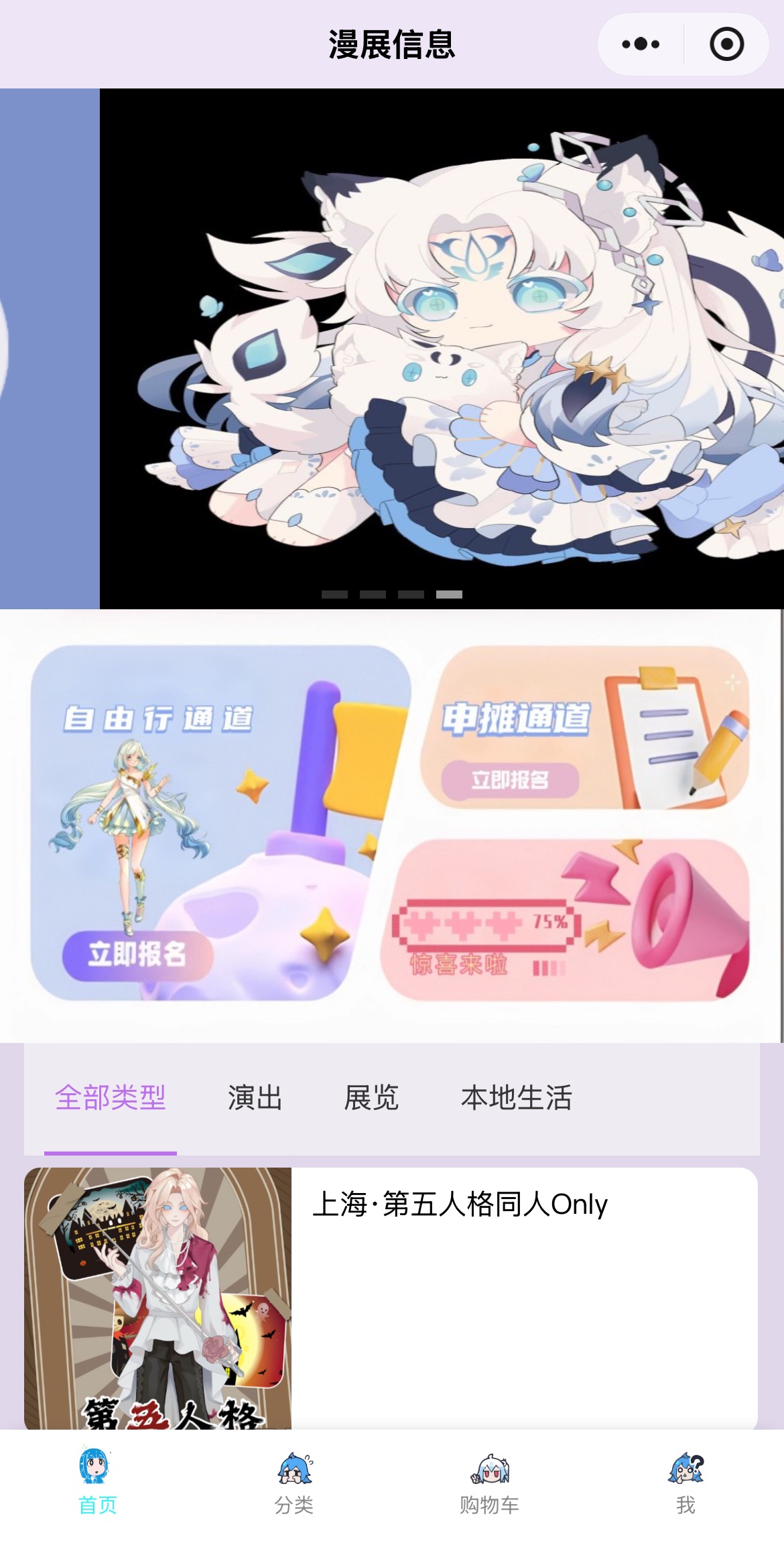Close the mini program with the circle button

(726, 44)
